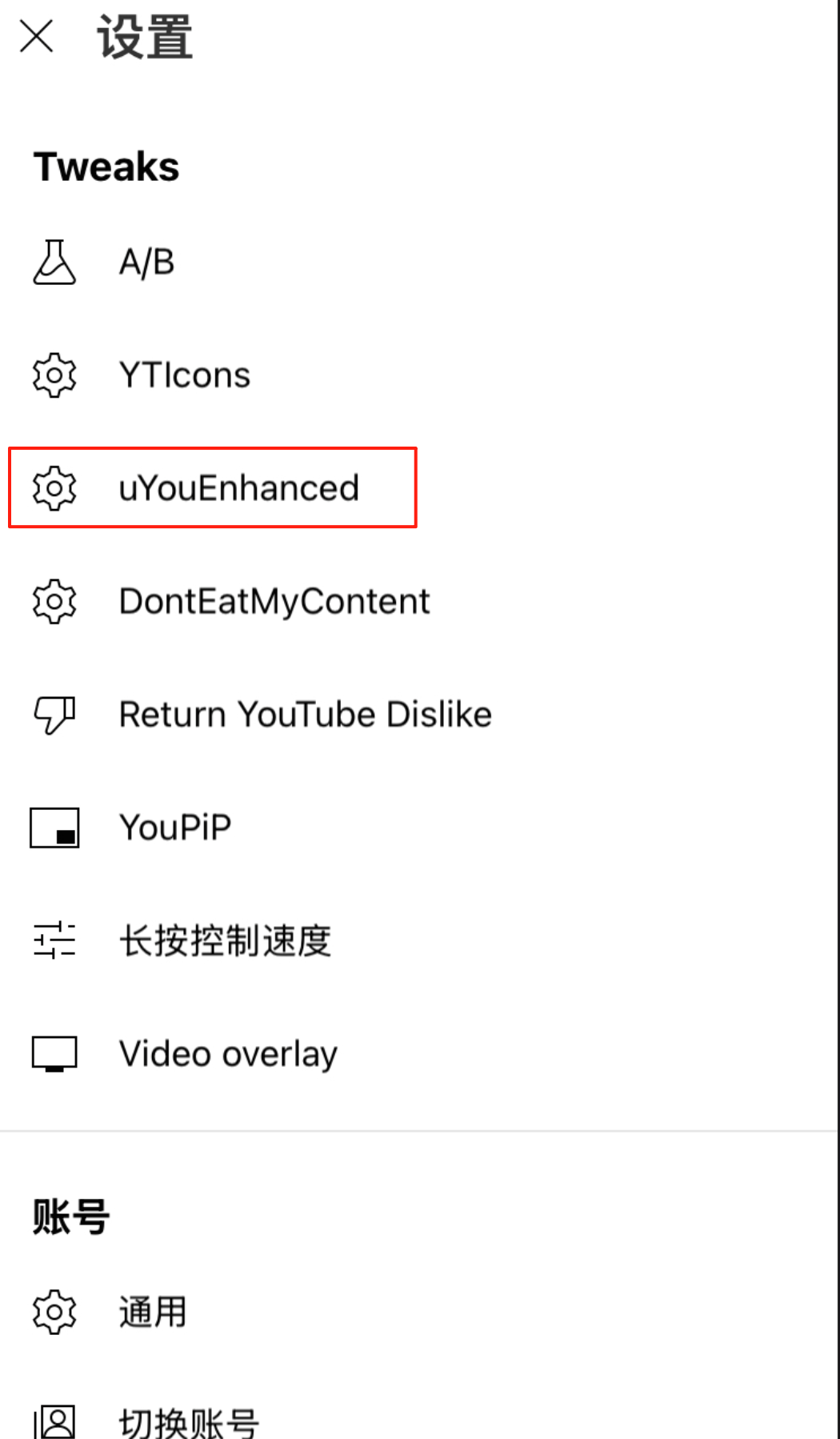Open the 长按控制速度 settings
Screen dimensions: 840x1439
point(420,940)
